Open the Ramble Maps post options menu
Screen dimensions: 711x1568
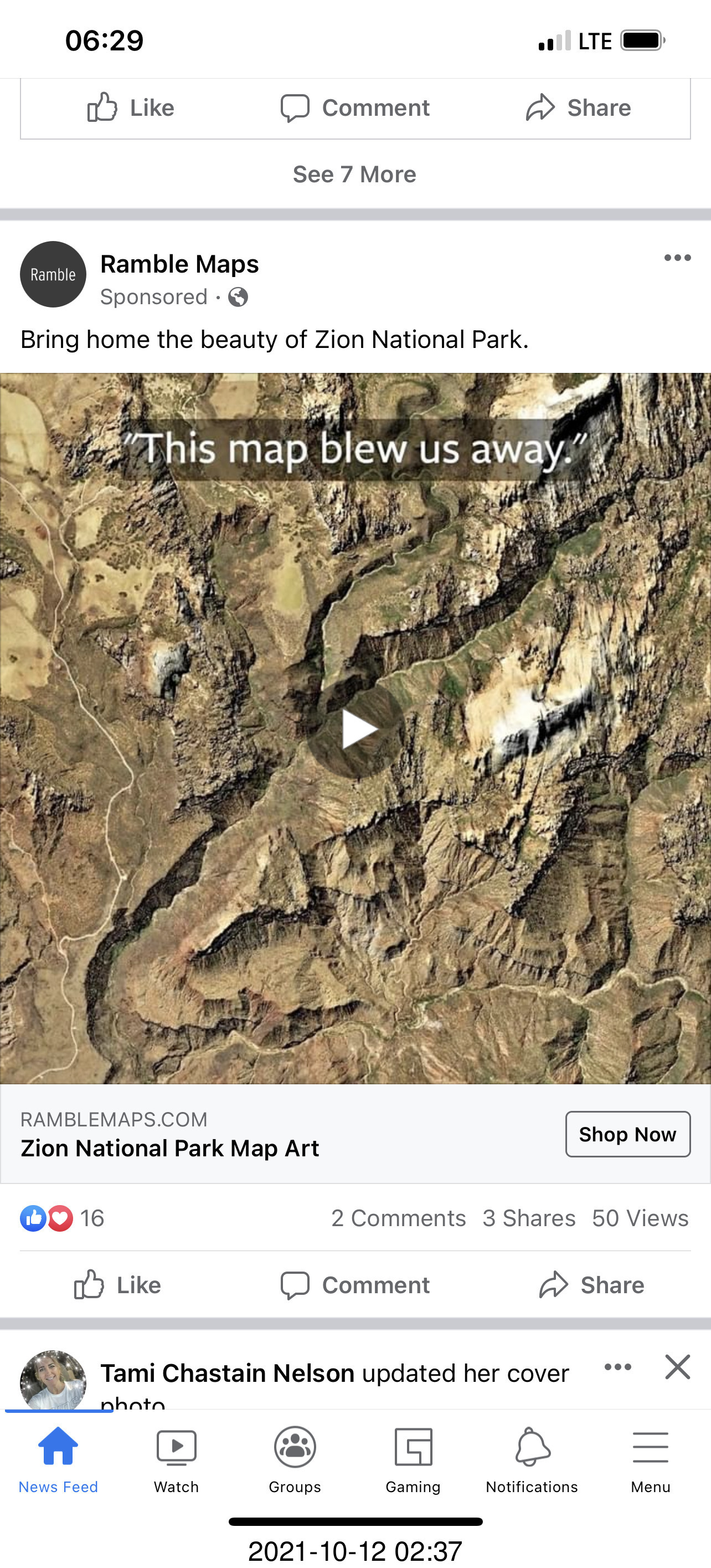pos(677,258)
